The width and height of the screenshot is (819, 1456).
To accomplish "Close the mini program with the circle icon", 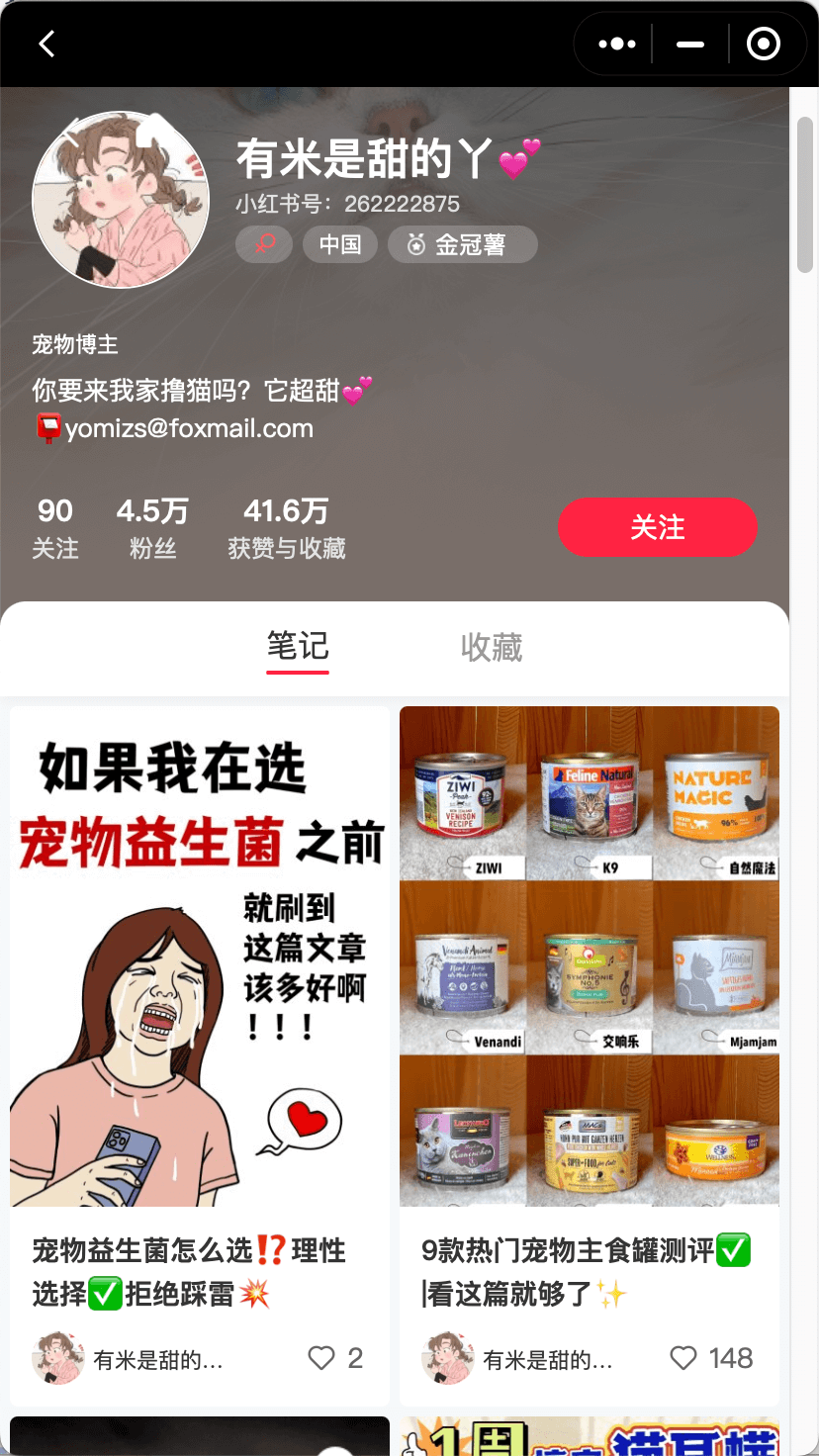I will (x=763, y=44).
